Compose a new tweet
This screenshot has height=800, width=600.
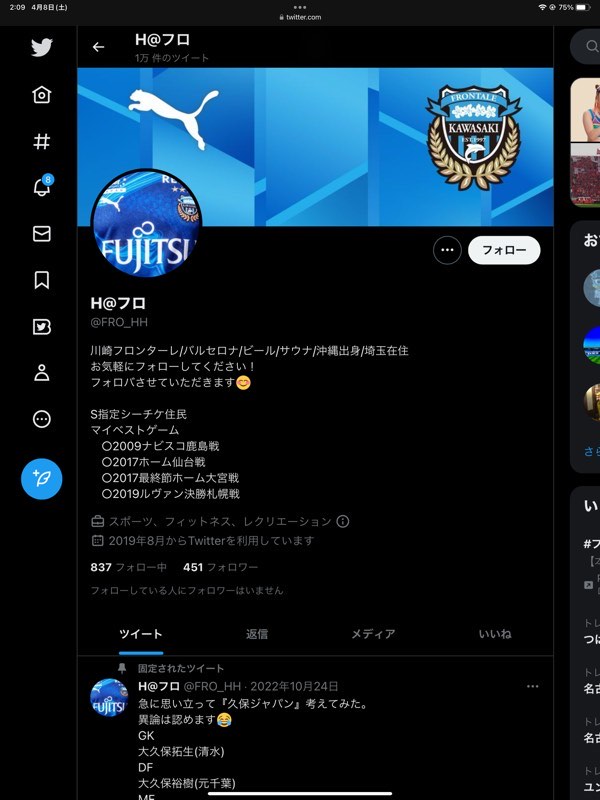click(x=41, y=479)
